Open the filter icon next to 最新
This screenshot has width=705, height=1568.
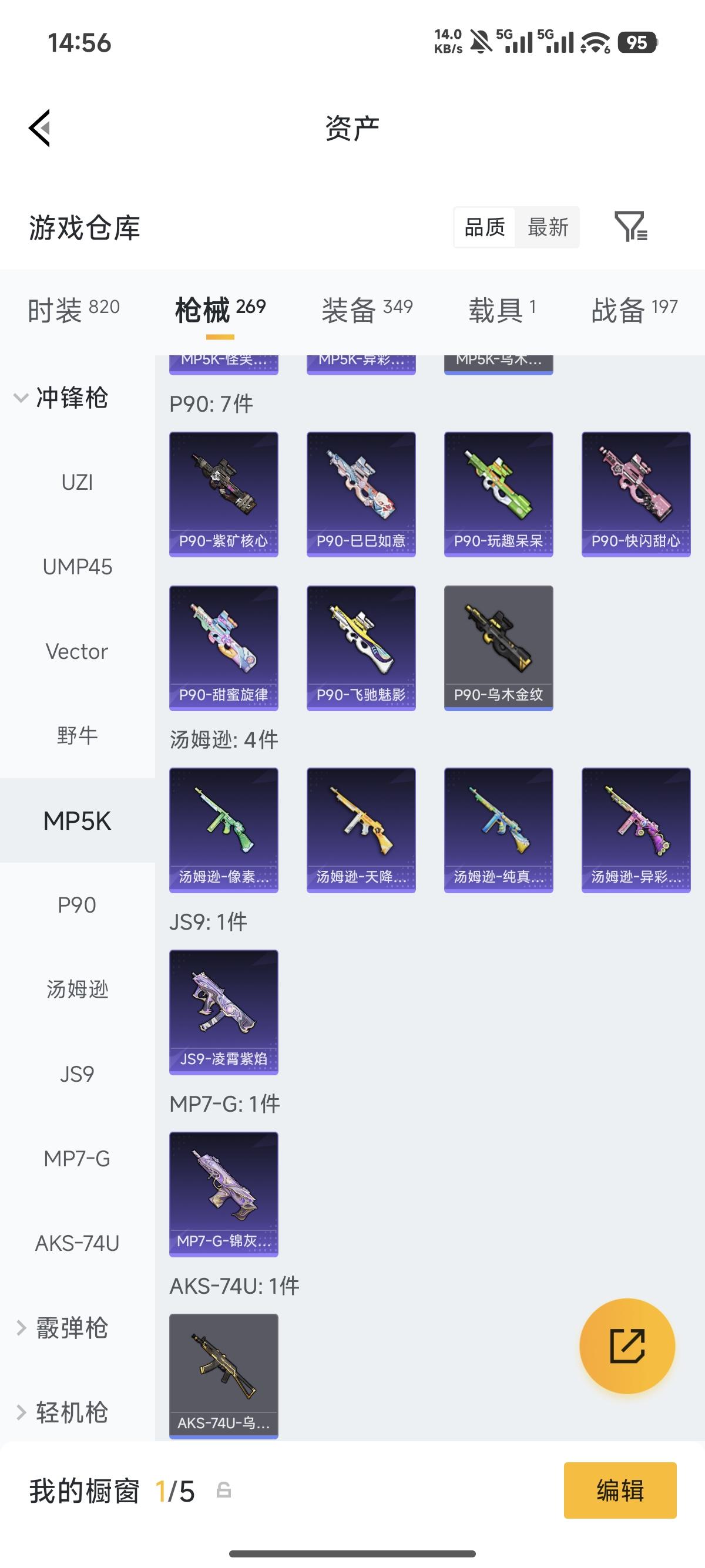pos(631,227)
